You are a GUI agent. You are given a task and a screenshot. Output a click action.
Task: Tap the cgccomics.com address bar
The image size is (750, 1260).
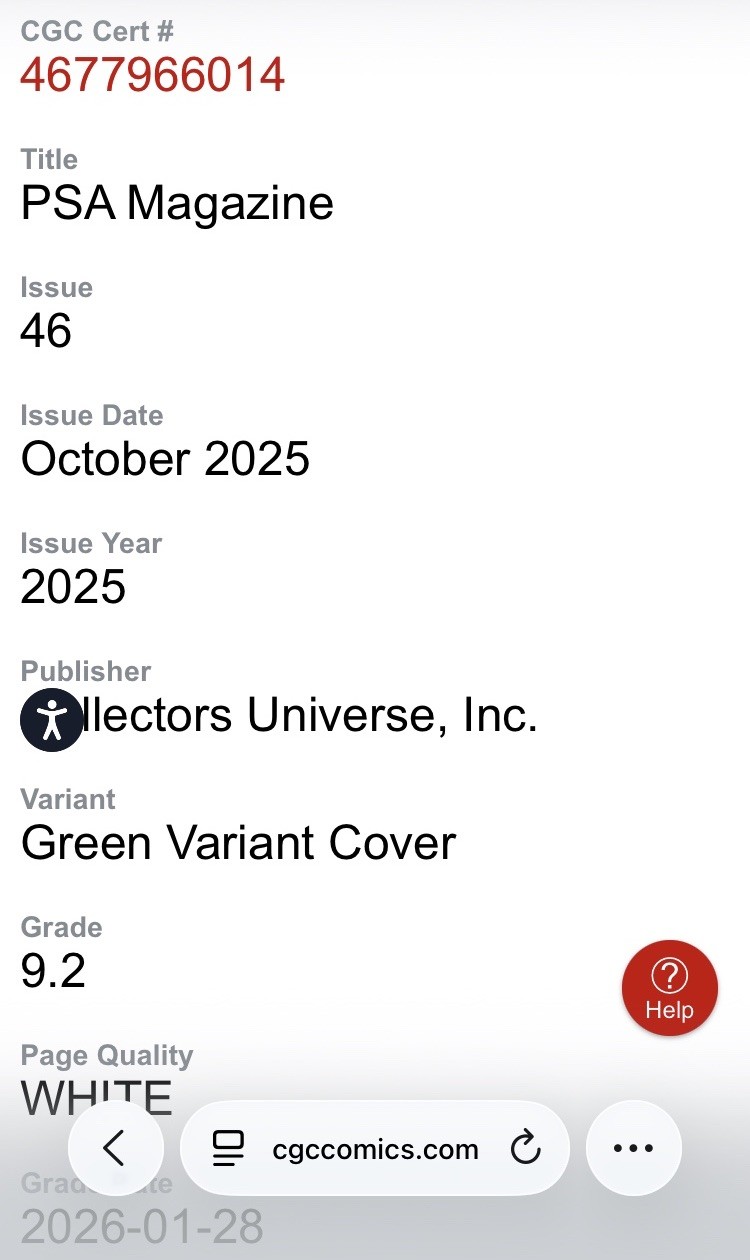coord(375,1148)
